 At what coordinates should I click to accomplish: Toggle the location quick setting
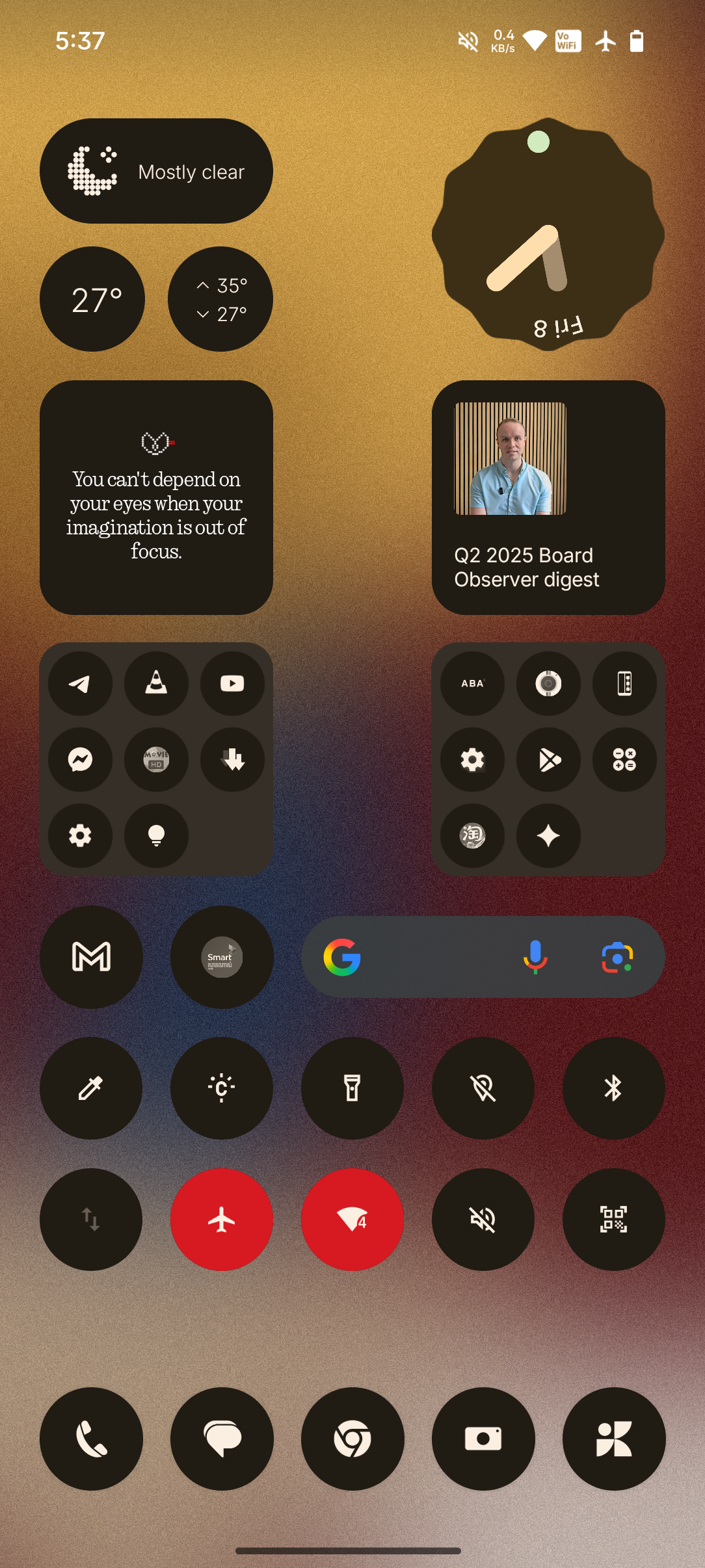483,1088
